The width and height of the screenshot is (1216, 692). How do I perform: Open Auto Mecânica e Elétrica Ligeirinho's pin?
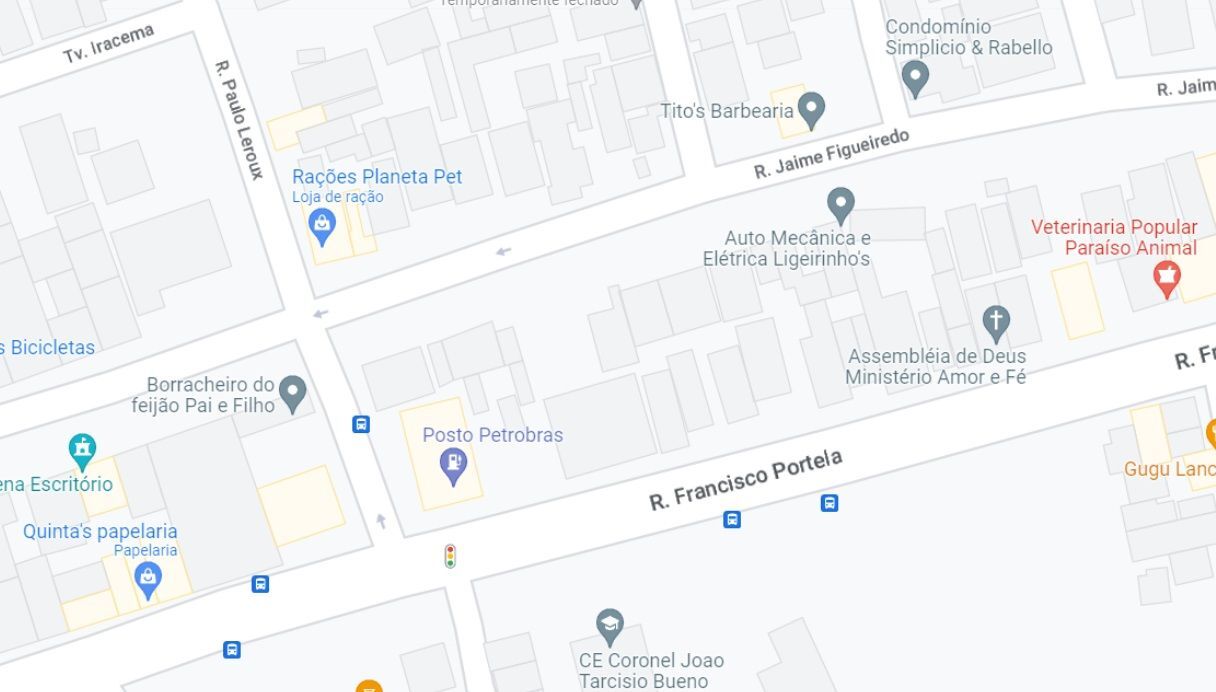coord(841,205)
